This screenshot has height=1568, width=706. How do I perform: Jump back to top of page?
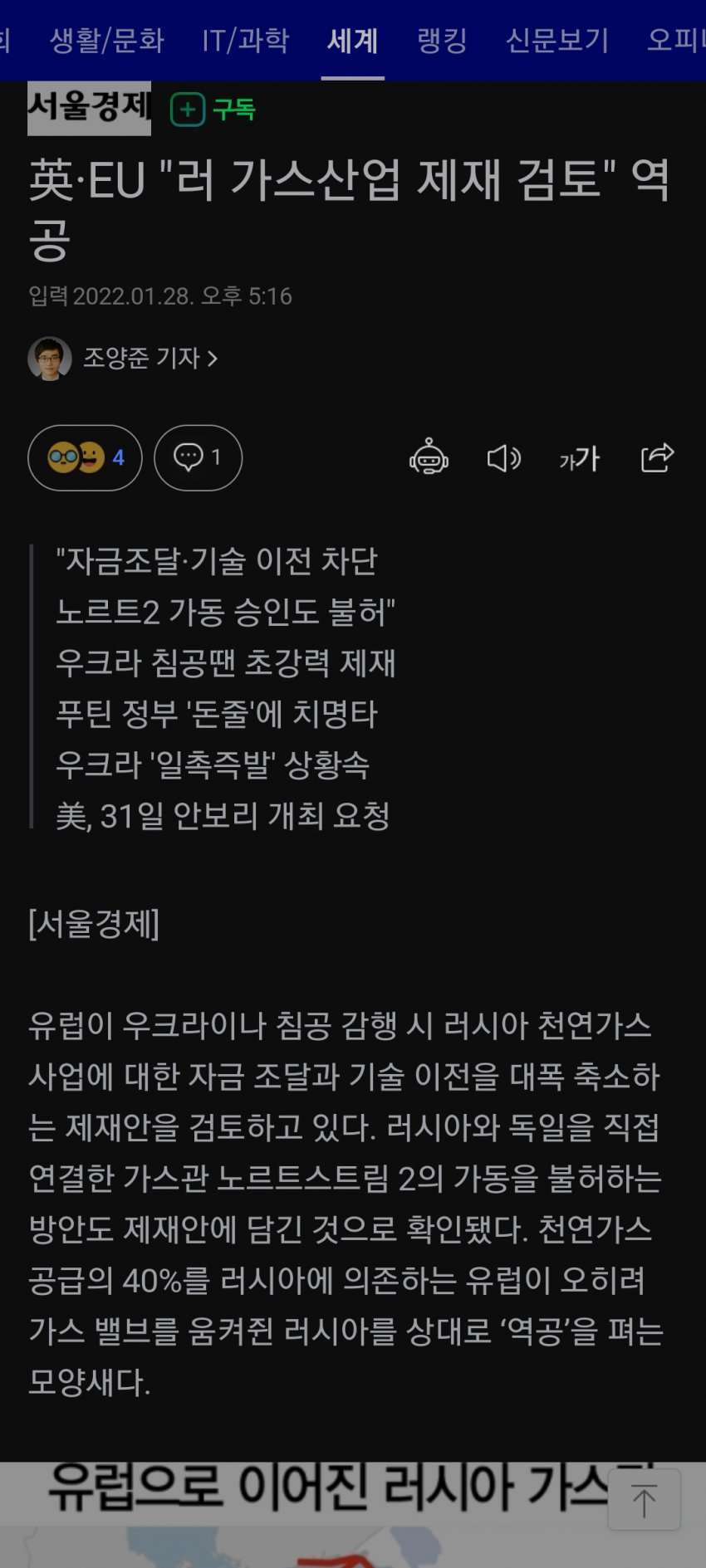[x=644, y=1500]
